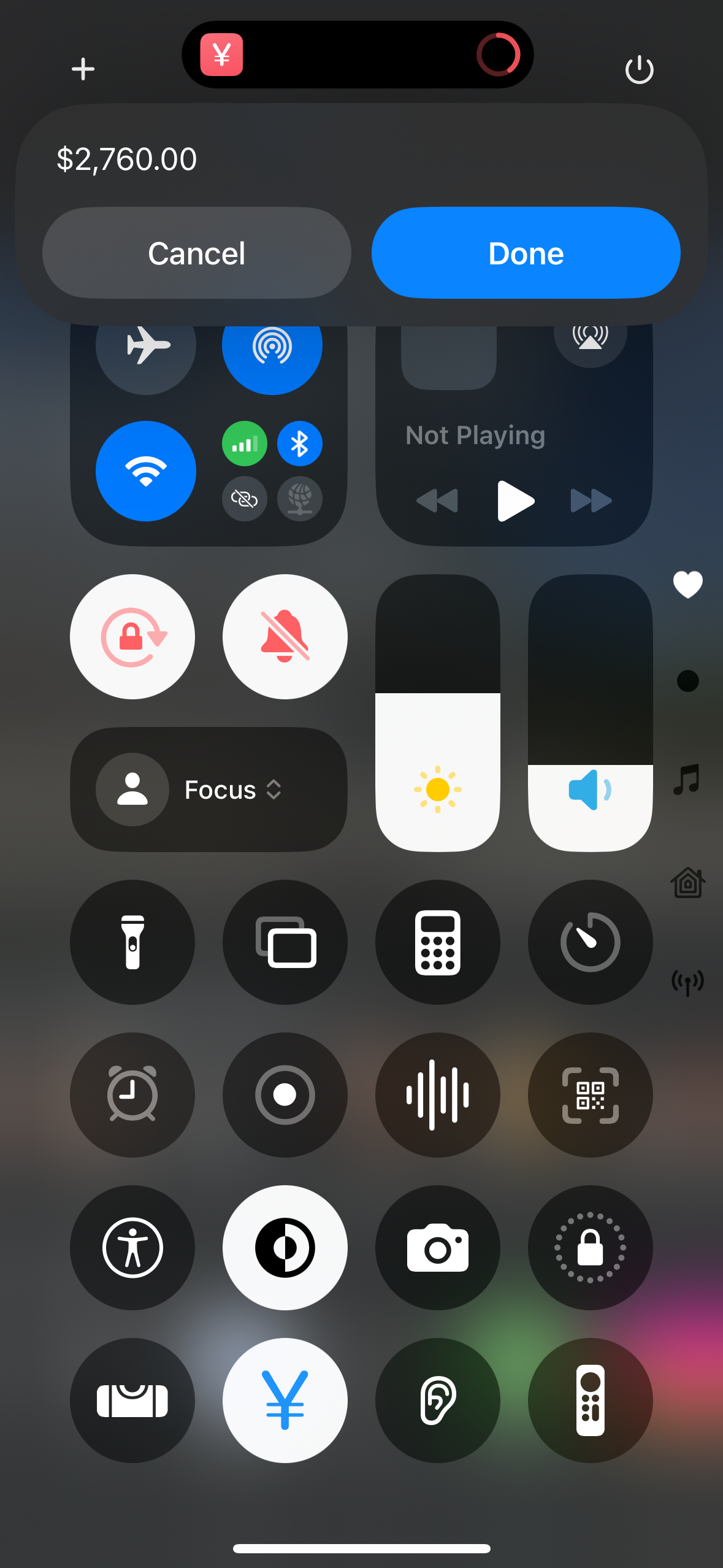Confirm the amount with Done
Viewport: 723px width, 1568px height.
[x=526, y=253]
